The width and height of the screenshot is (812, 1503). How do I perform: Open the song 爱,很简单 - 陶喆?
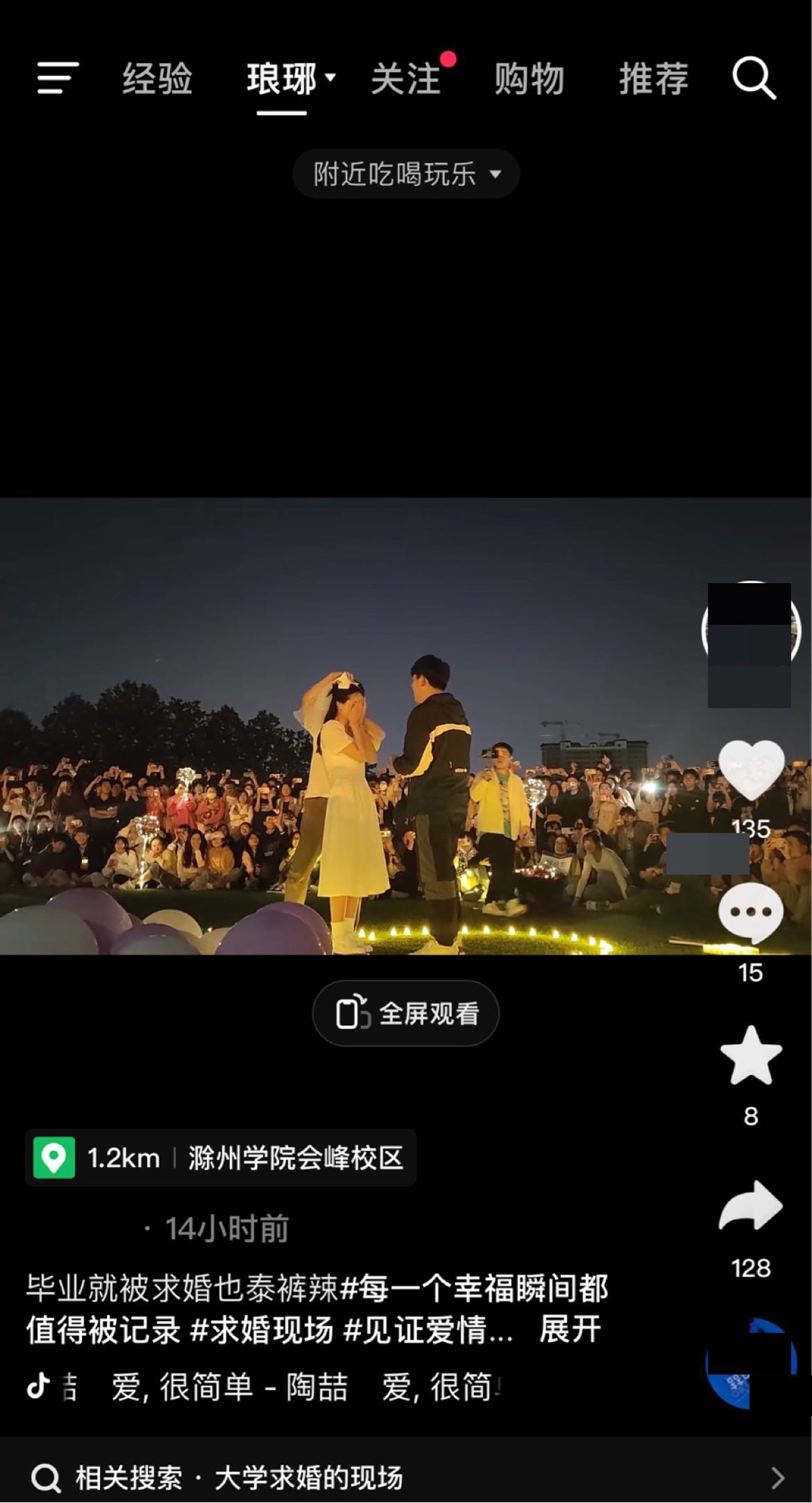coord(229,1386)
